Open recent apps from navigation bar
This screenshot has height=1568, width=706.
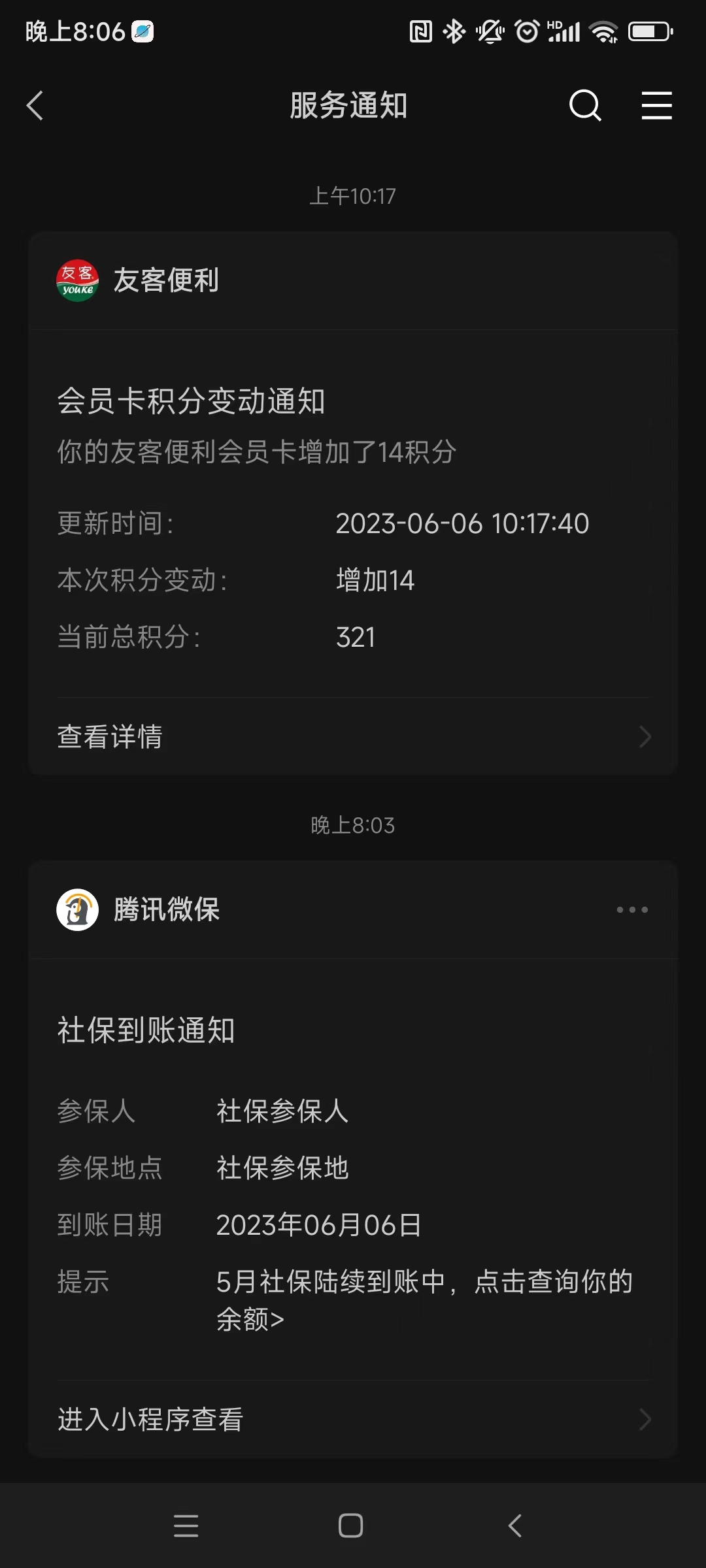pyautogui.click(x=186, y=1526)
